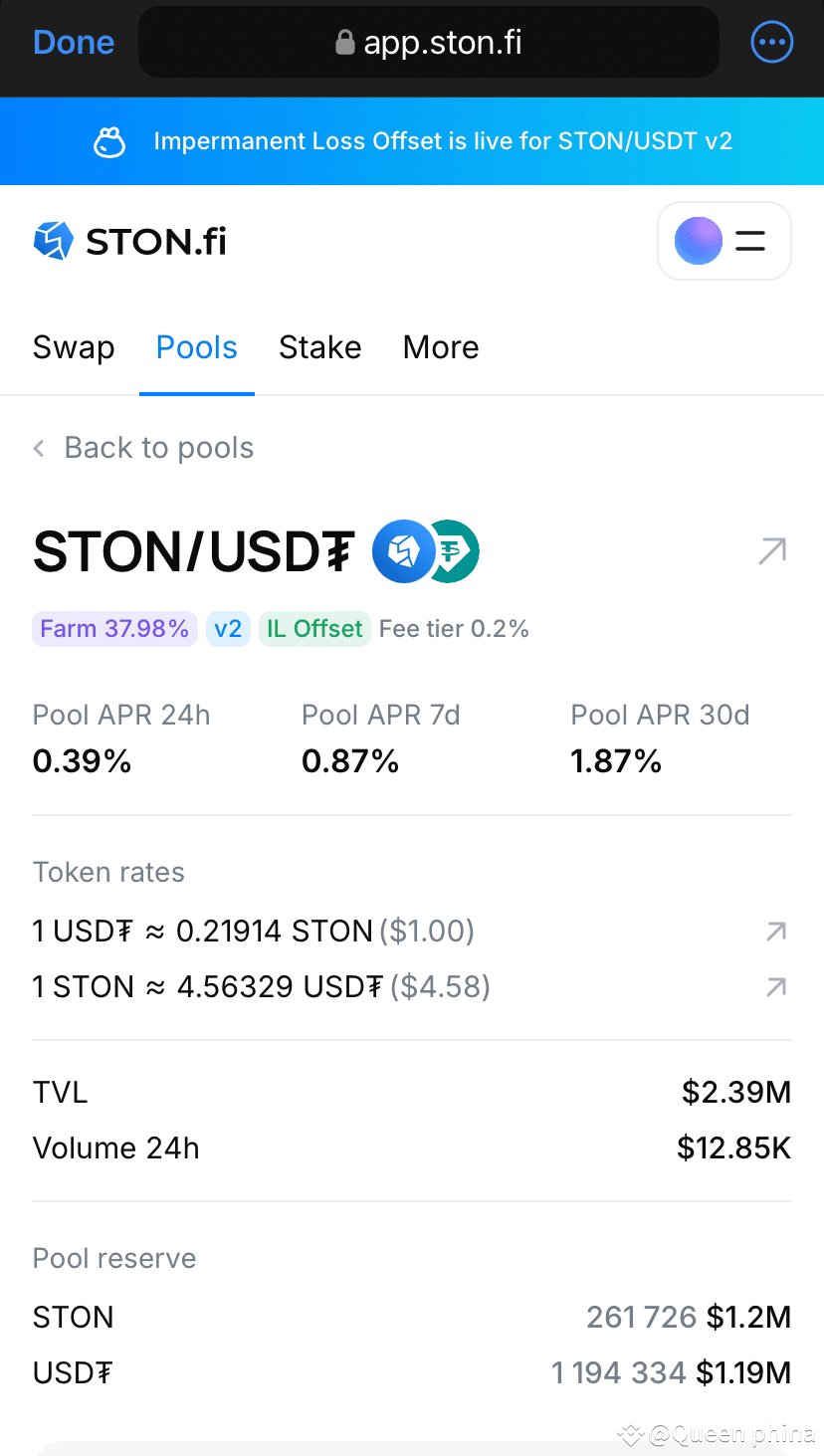Open the arrow beside 1 USD₮ rate
The image size is (824, 1456).
pos(776,932)
